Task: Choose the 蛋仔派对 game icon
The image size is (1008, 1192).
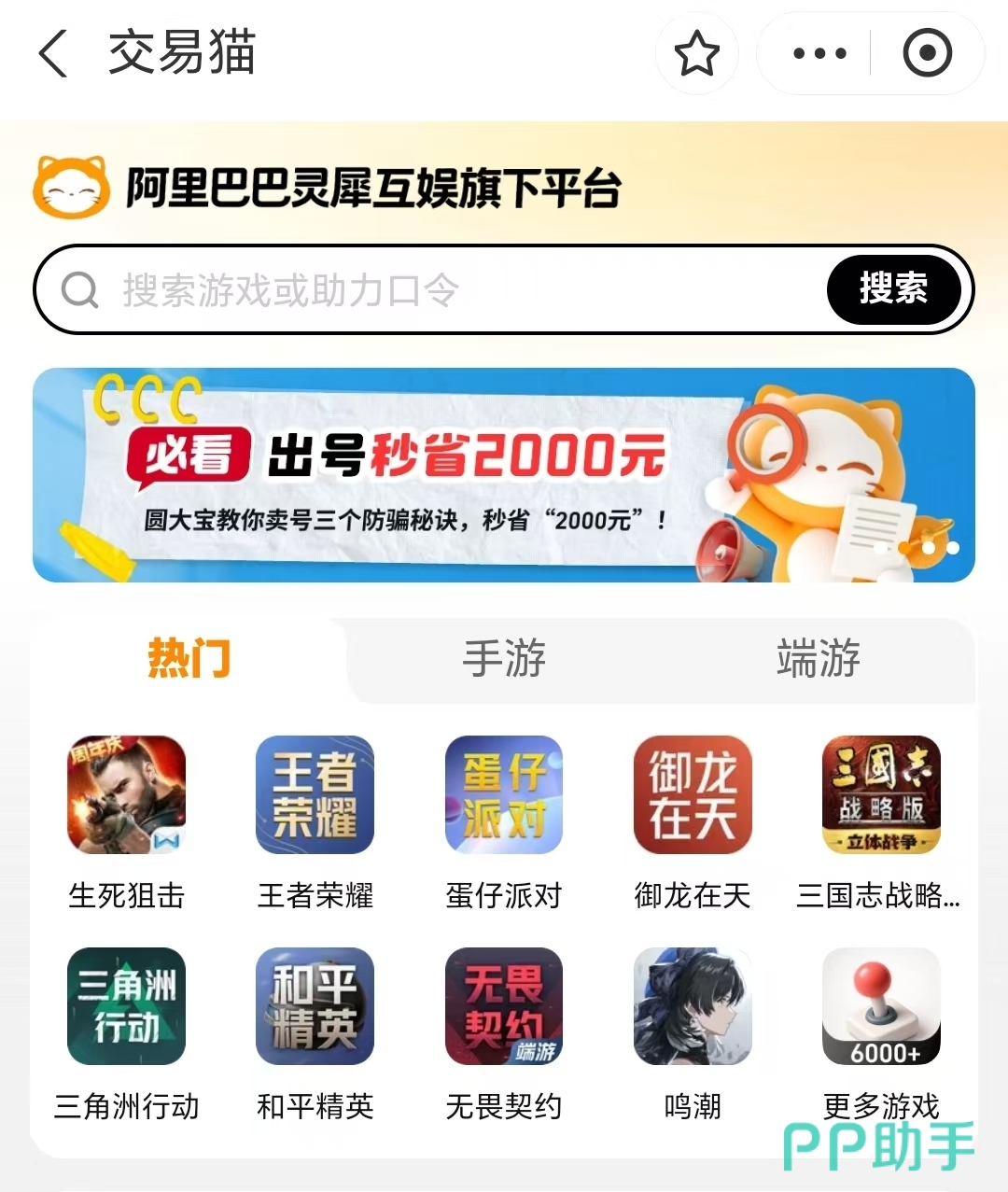Action: point(504,794)
